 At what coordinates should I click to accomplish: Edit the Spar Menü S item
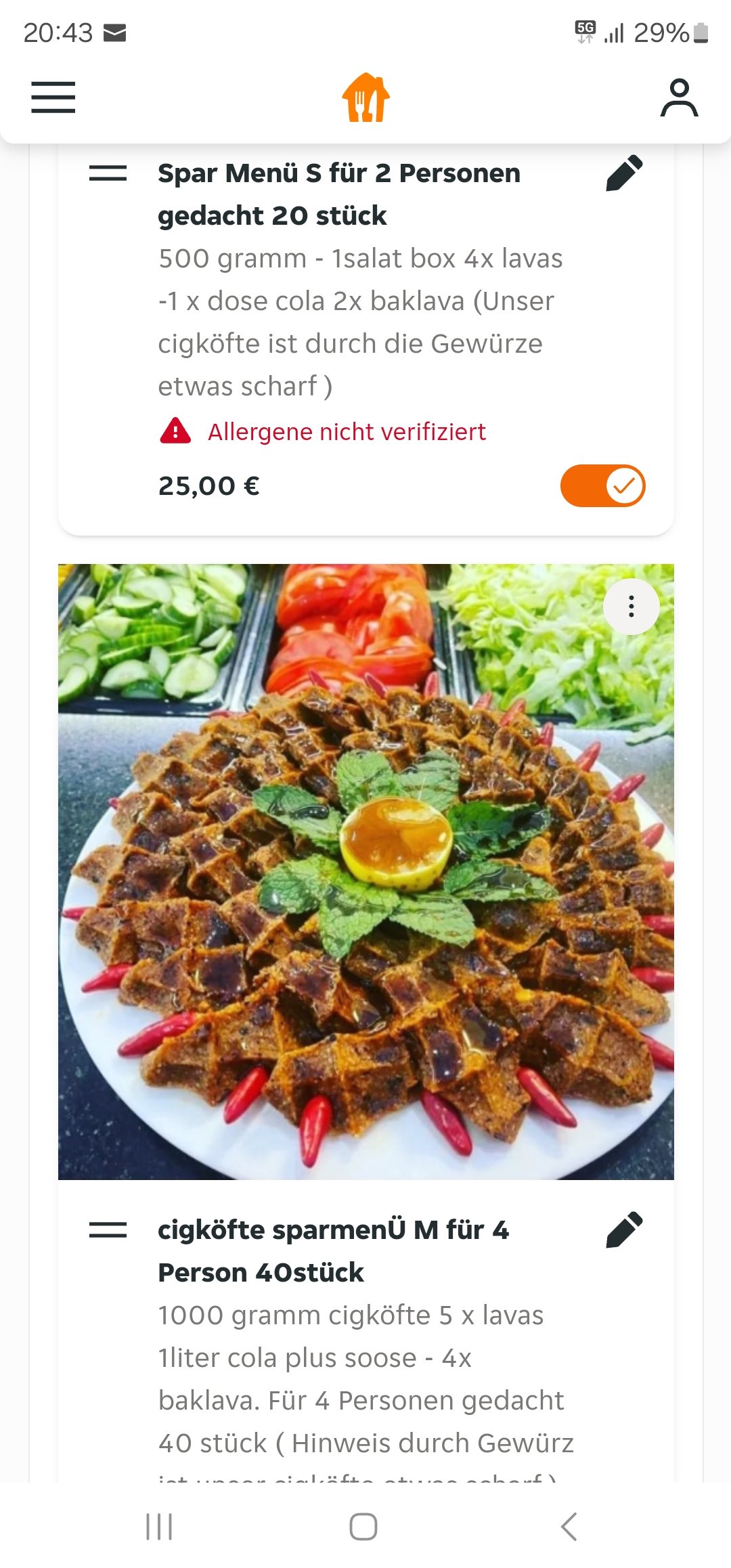point(624,173)
